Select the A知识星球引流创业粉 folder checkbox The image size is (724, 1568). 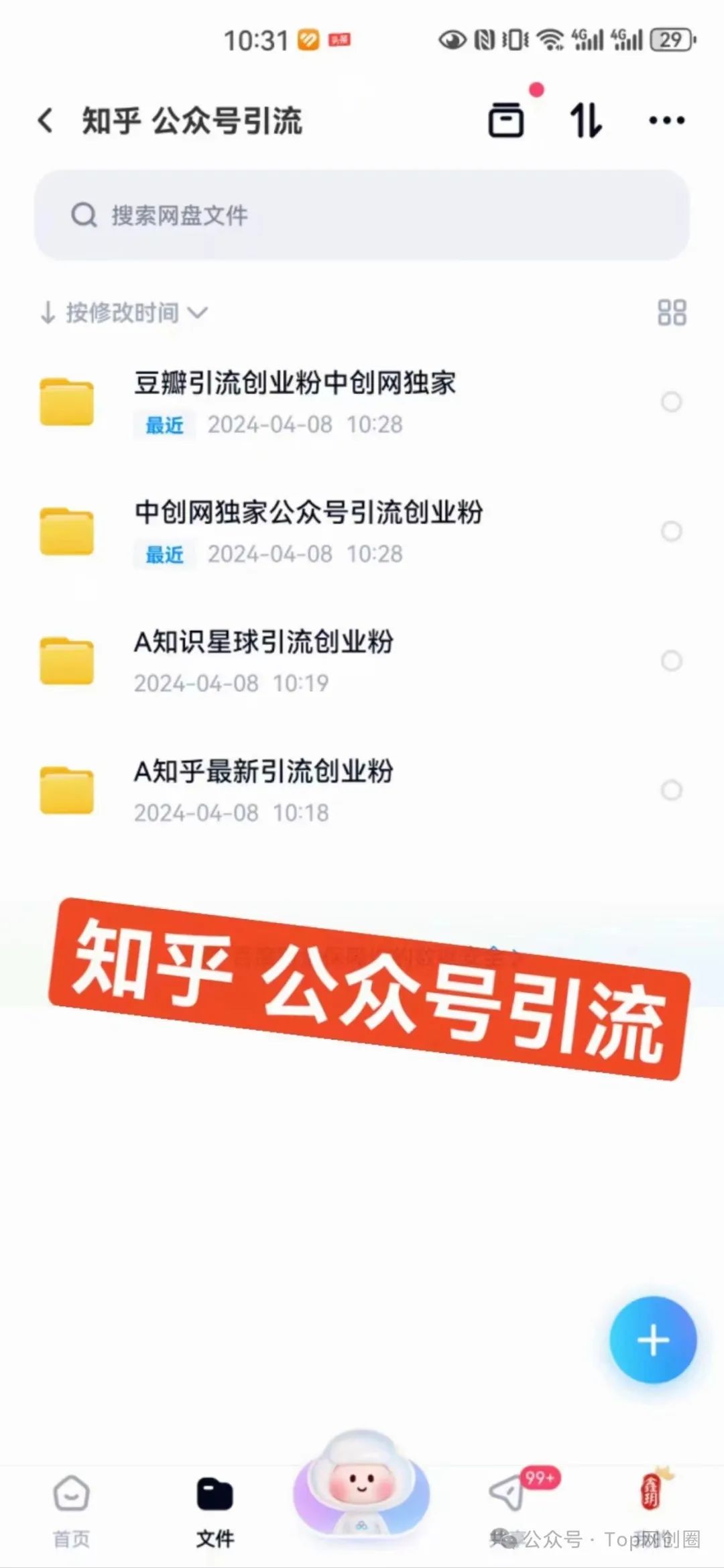pyautogui.click(x=670, y=660)
